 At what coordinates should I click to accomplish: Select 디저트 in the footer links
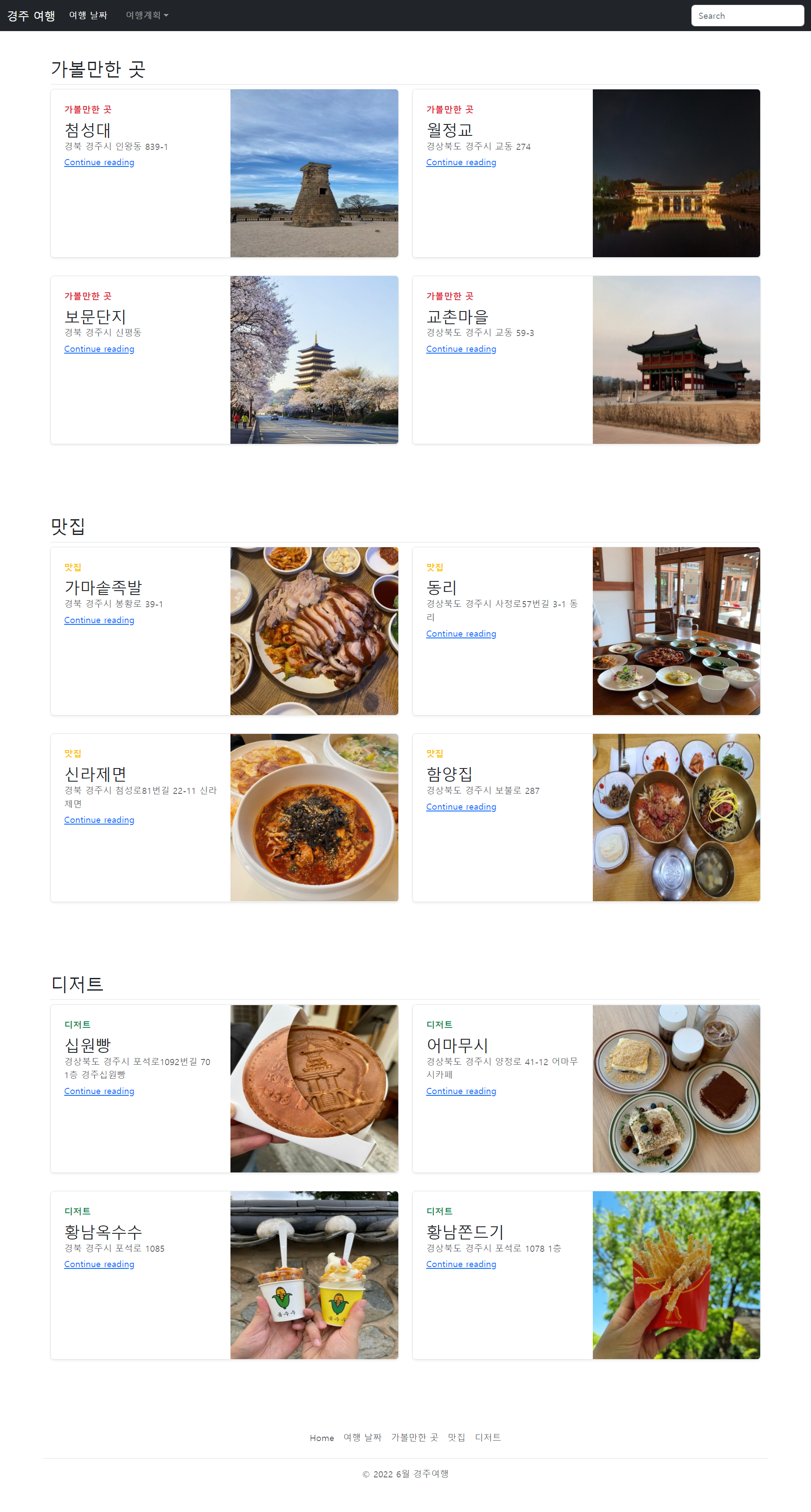(x=488, y=1438)
